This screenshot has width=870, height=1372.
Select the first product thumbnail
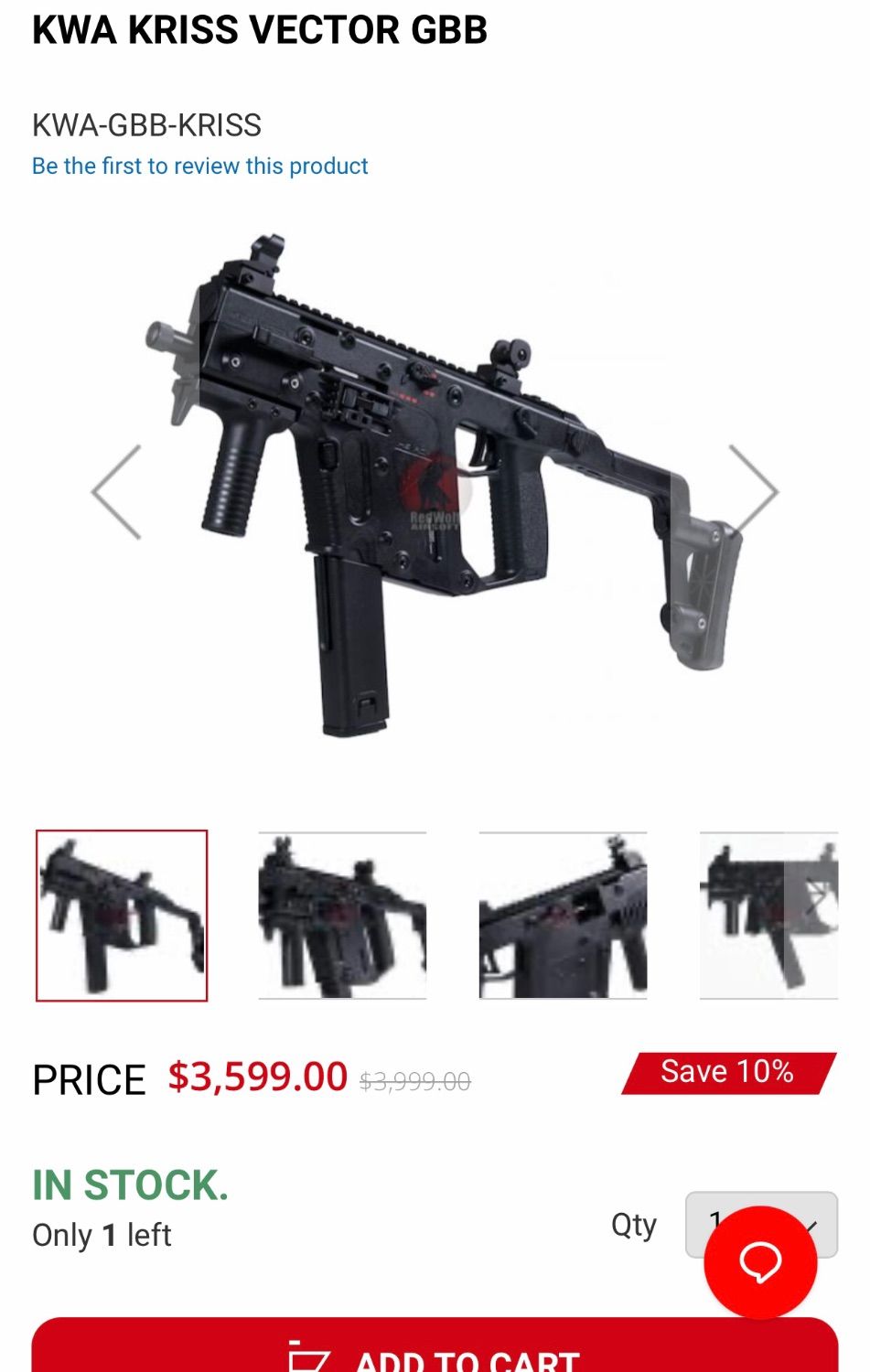click(x=122, y=916)
